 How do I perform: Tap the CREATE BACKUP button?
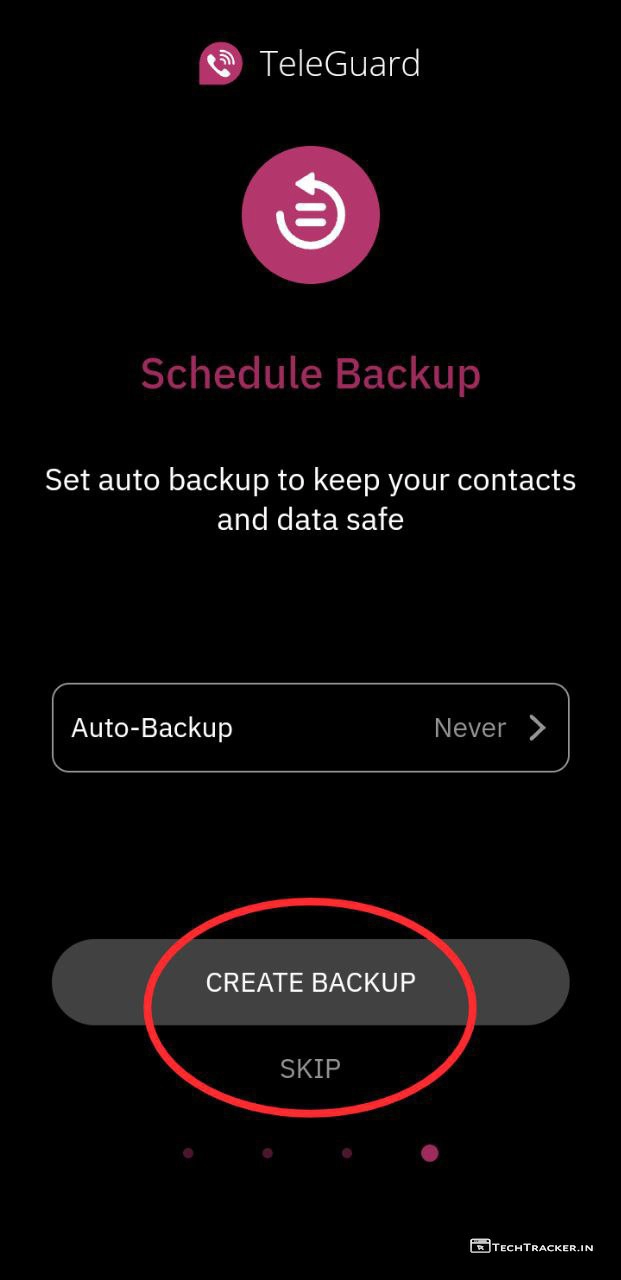tap(310, 982)
